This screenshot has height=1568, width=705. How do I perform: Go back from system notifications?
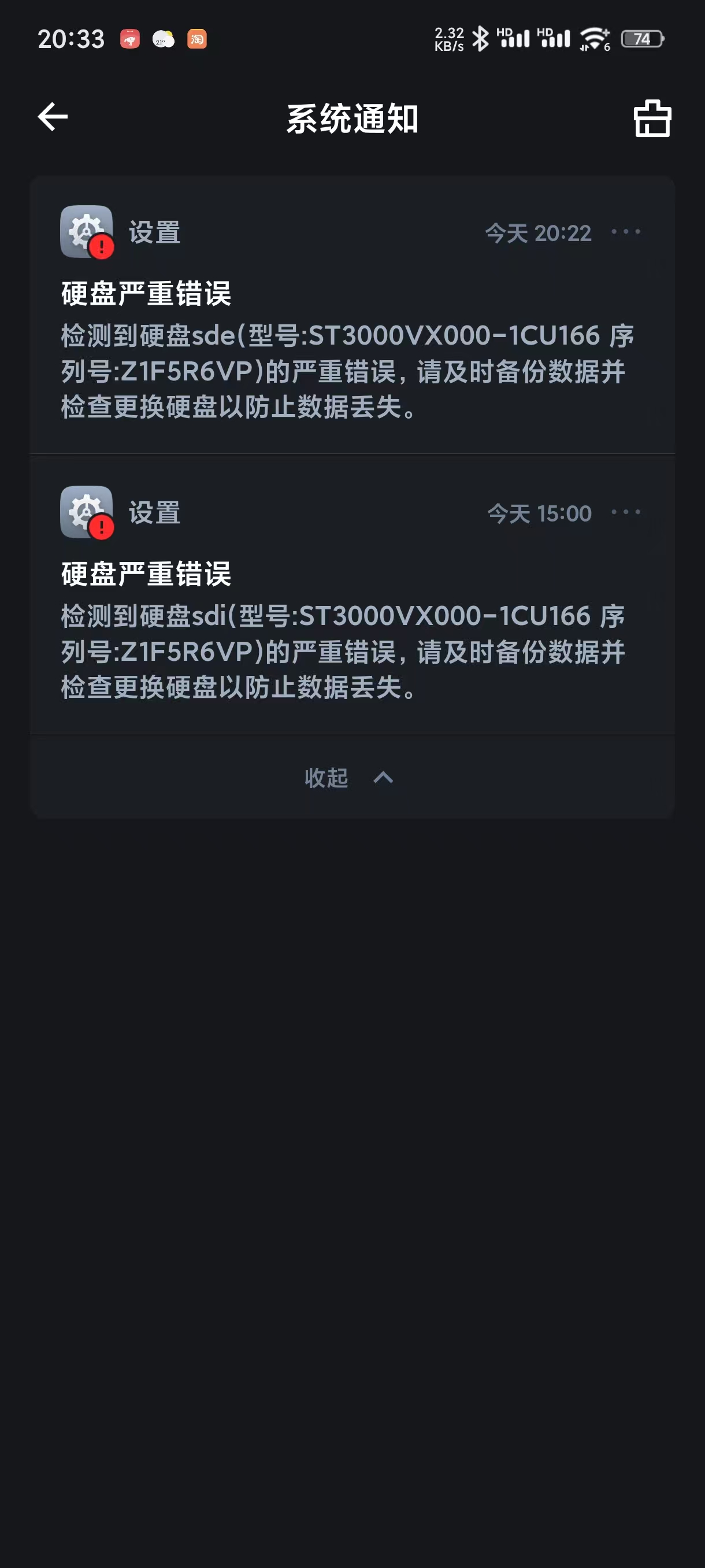[x=53, y=117]
